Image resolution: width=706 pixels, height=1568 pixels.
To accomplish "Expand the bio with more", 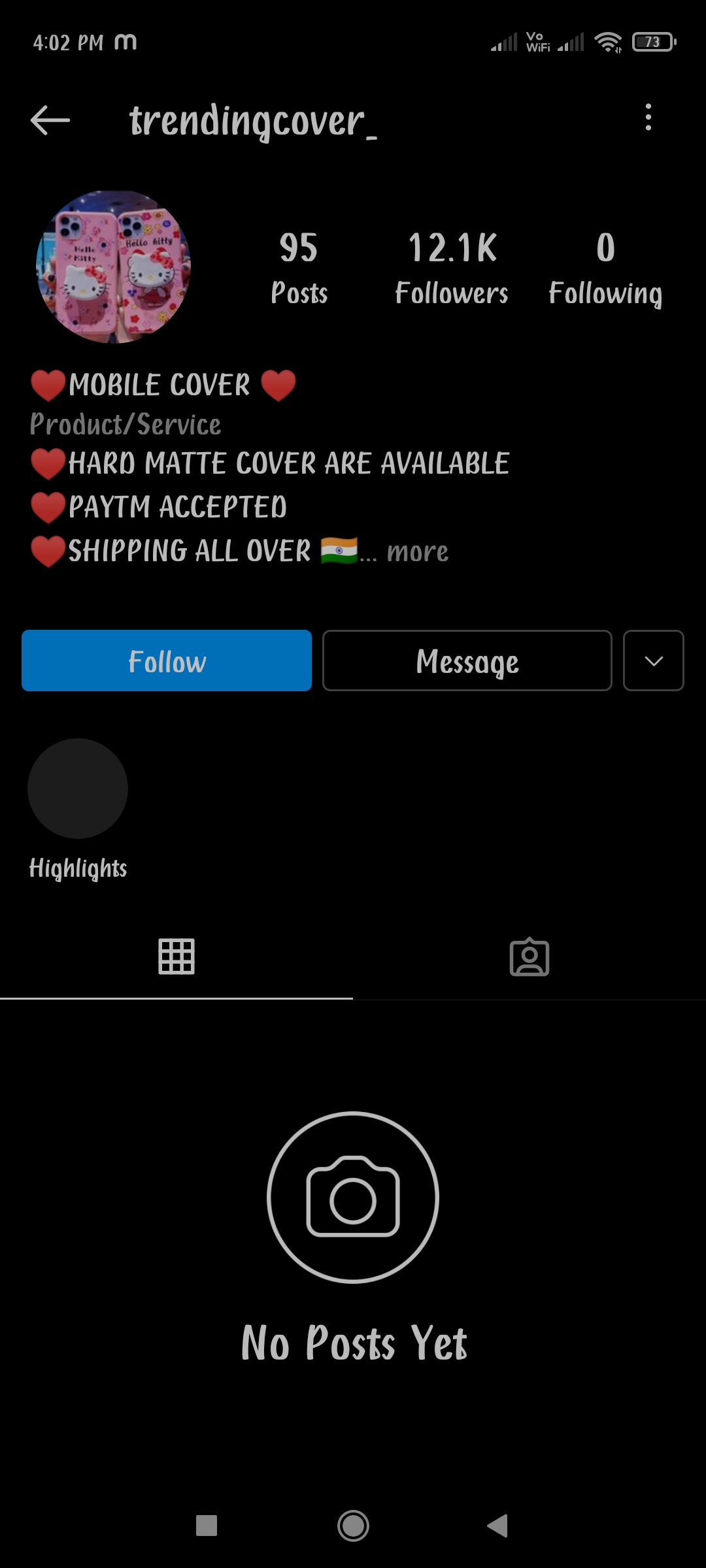I will [x=417, y=553].
